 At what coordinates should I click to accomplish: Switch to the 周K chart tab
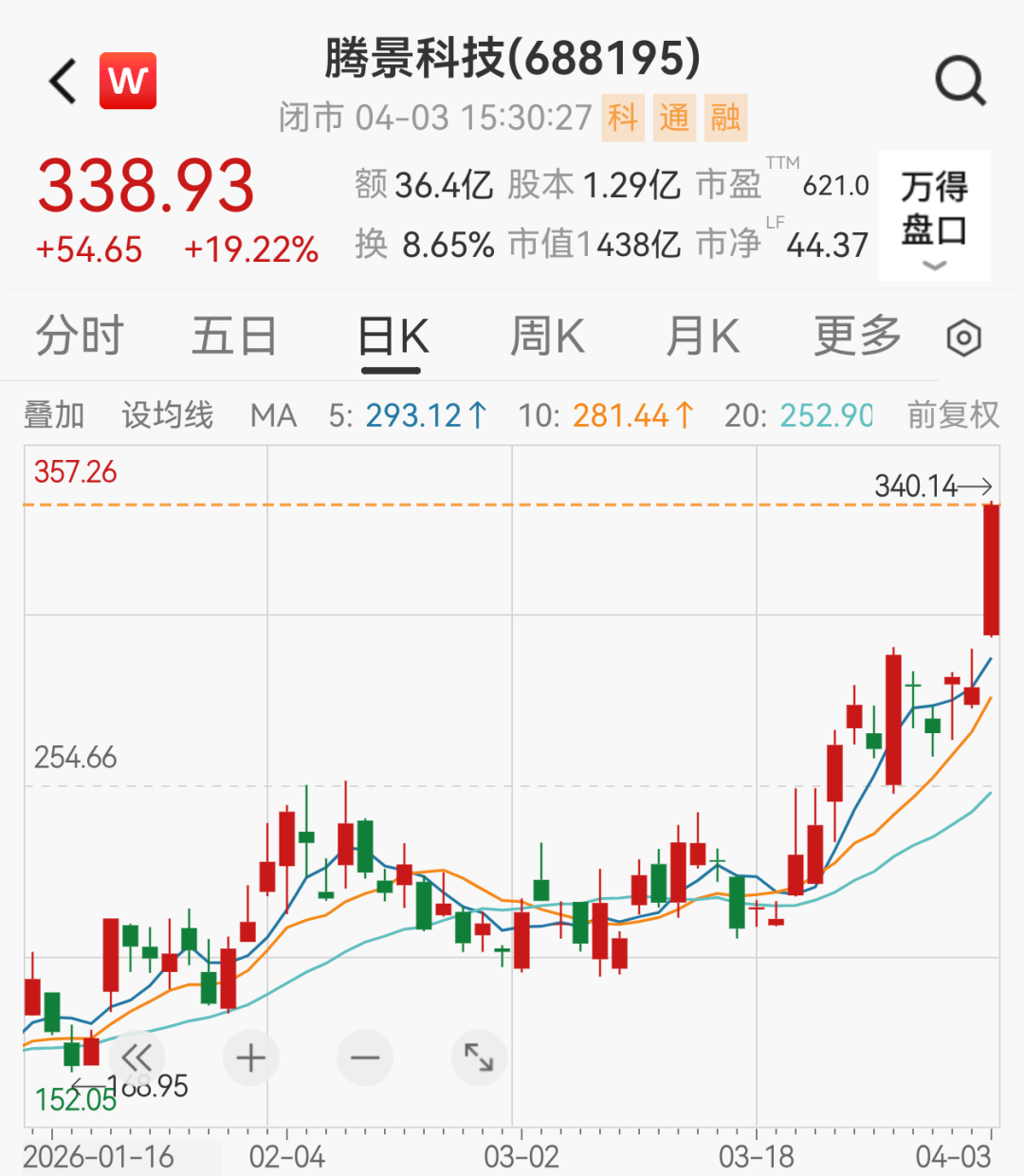pos(547,337)
